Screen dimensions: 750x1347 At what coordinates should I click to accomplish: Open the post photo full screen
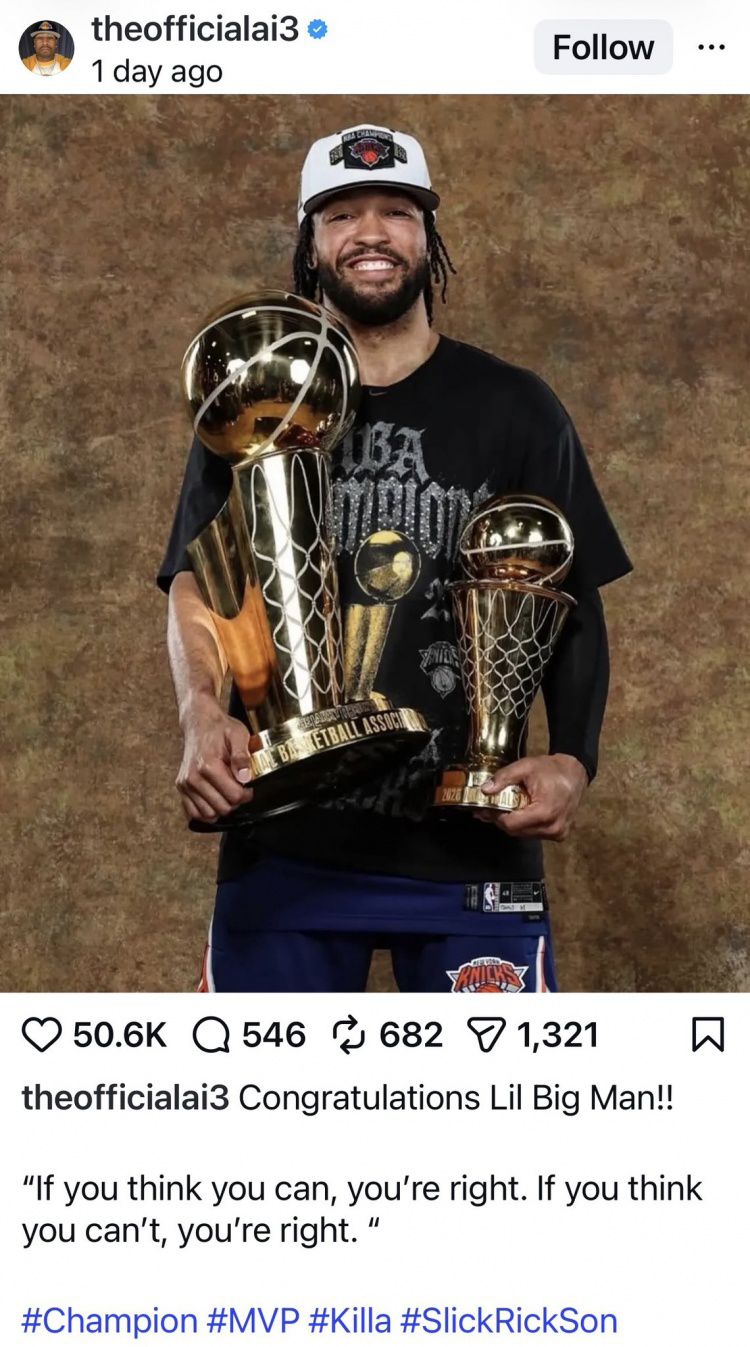coord(375,543)
